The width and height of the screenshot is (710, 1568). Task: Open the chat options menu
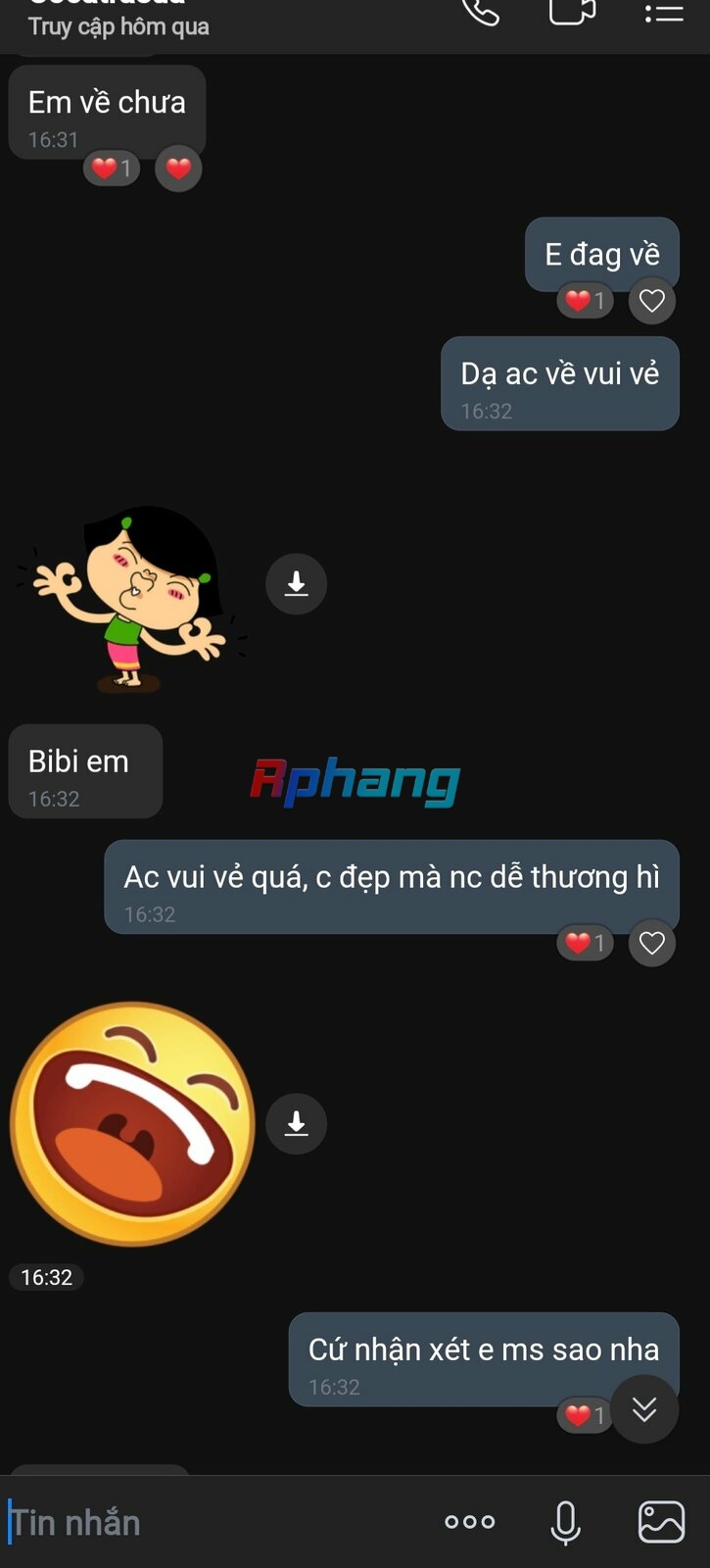(x=664, y=12)
